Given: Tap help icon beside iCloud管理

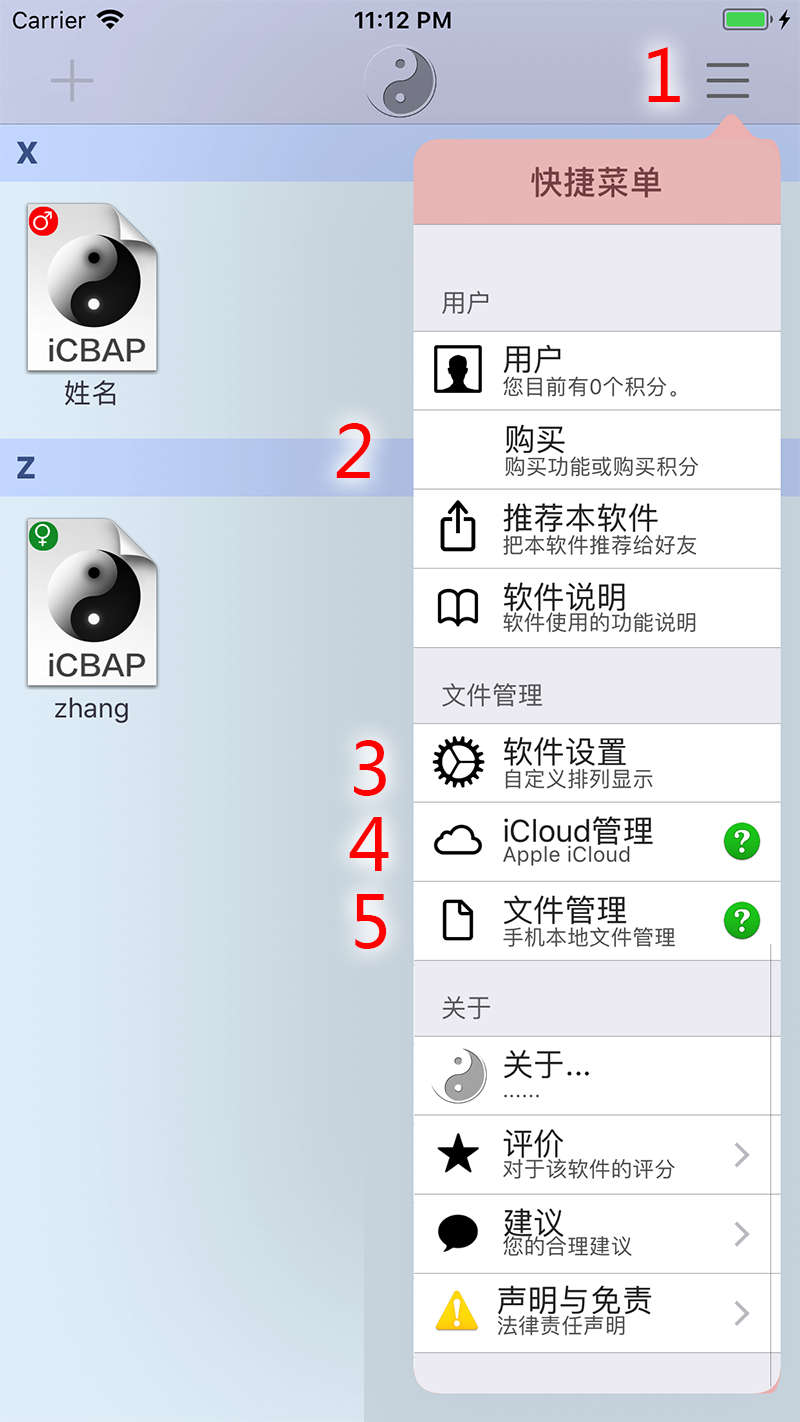Looking at the screenshot, I should (742, 842).
